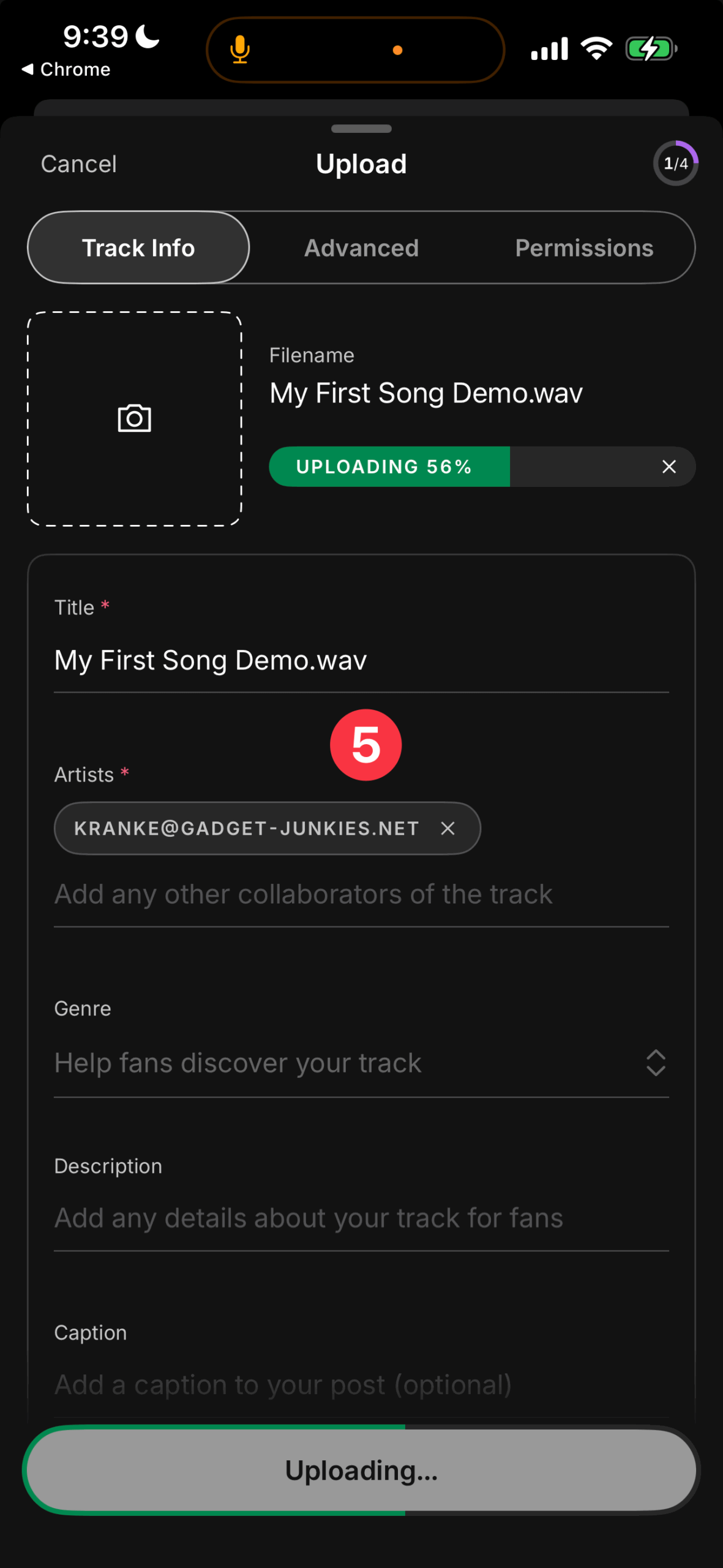Remove artist KRANKE@GADGET-JUNKIES.NET chip
This screenshot has height=1568, width=723.
(448, 828)
